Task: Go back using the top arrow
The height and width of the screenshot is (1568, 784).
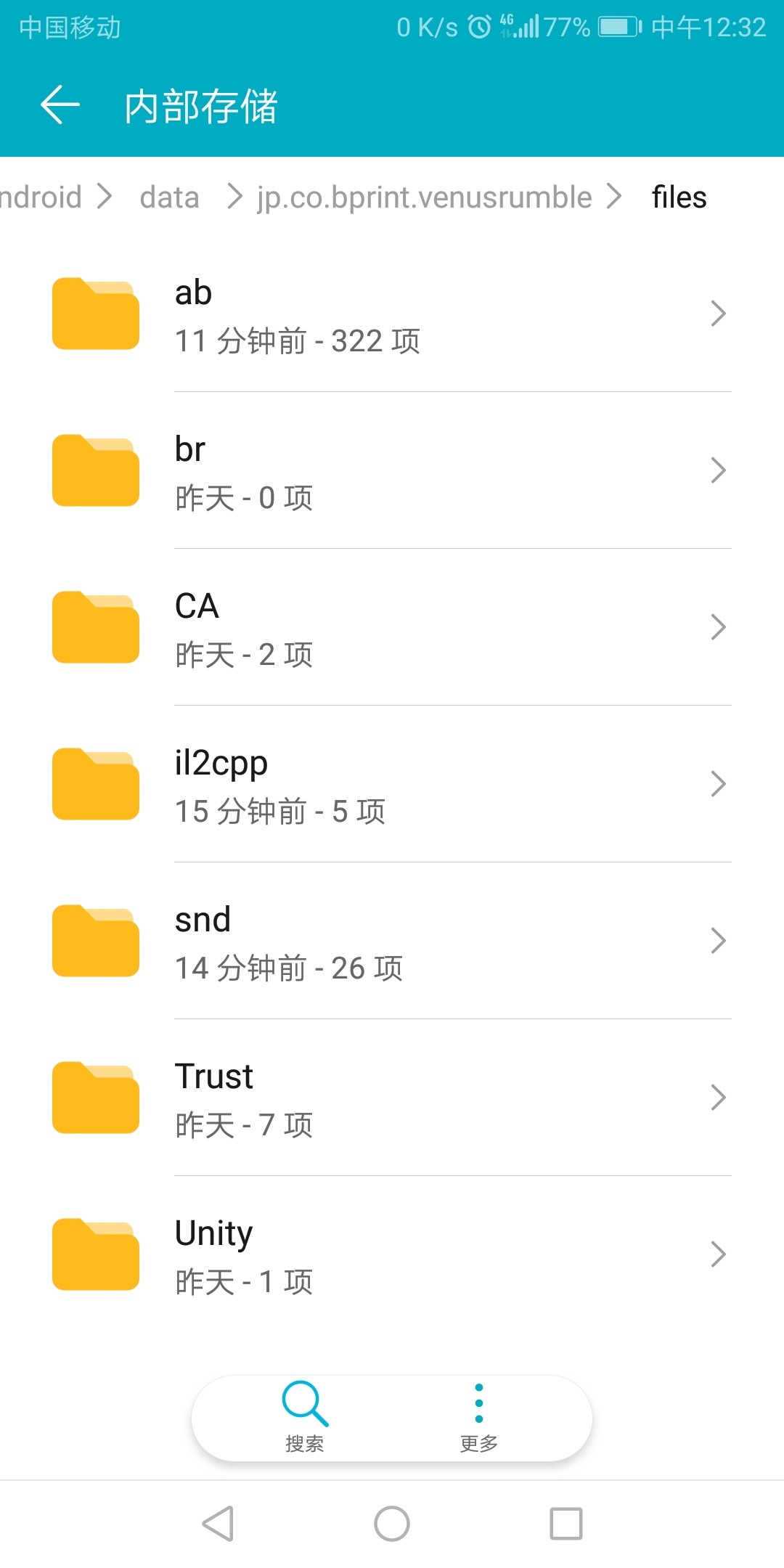Action: pos(60,105)
